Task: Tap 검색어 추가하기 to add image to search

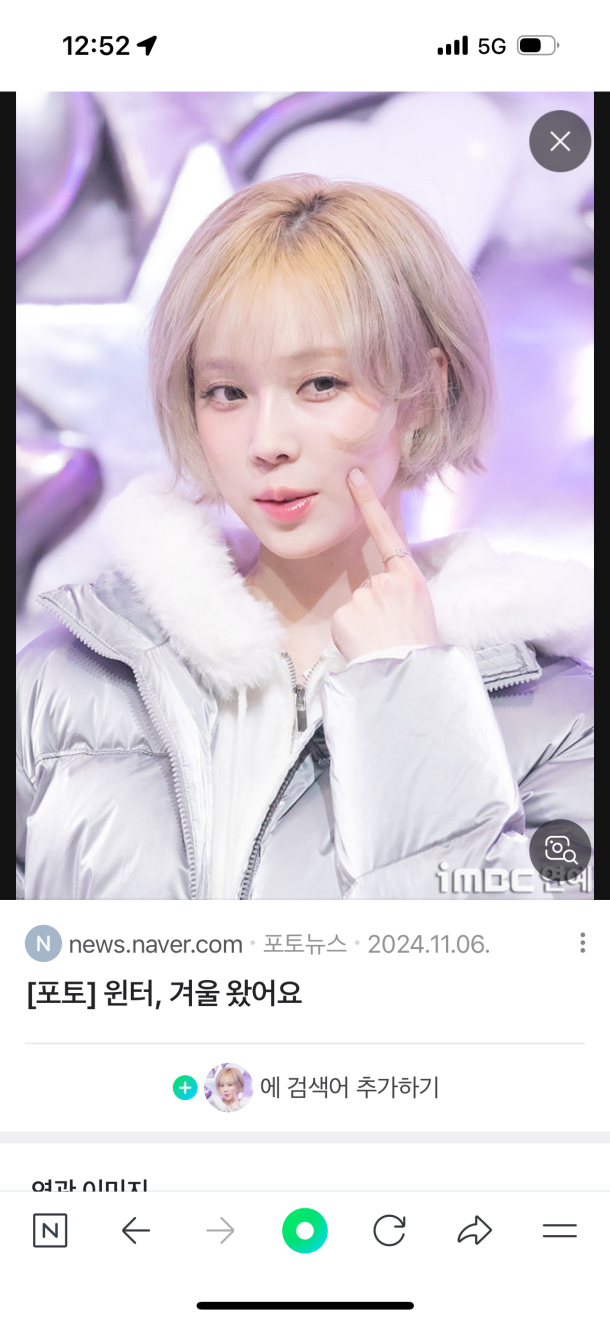Action: point(348,1087)
